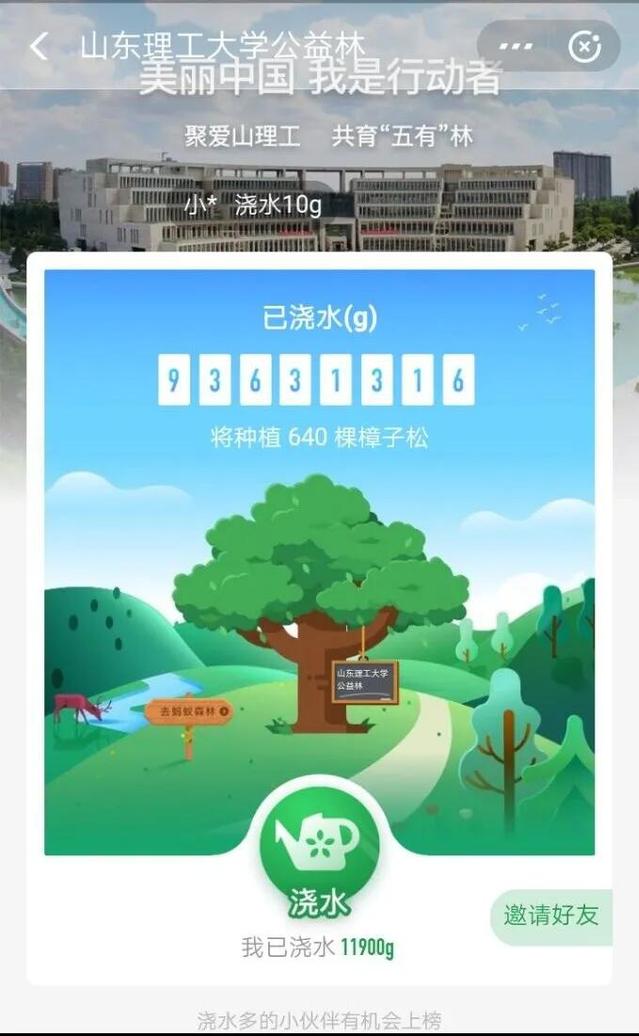Go back from 山东理工大学公益林 page
The width and height of the screenshot is (639, 1036).
pos(39,46)
